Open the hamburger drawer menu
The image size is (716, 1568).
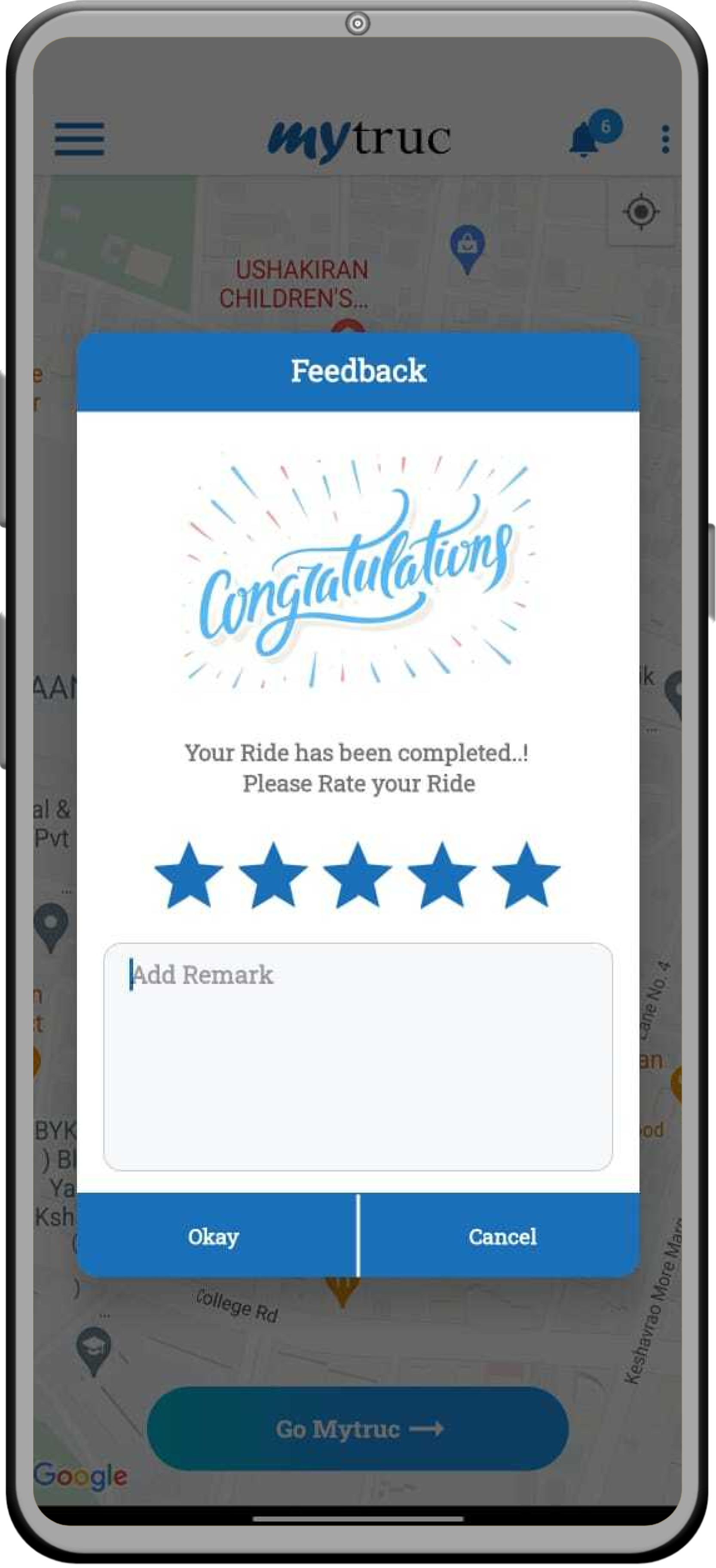[80, 139]
